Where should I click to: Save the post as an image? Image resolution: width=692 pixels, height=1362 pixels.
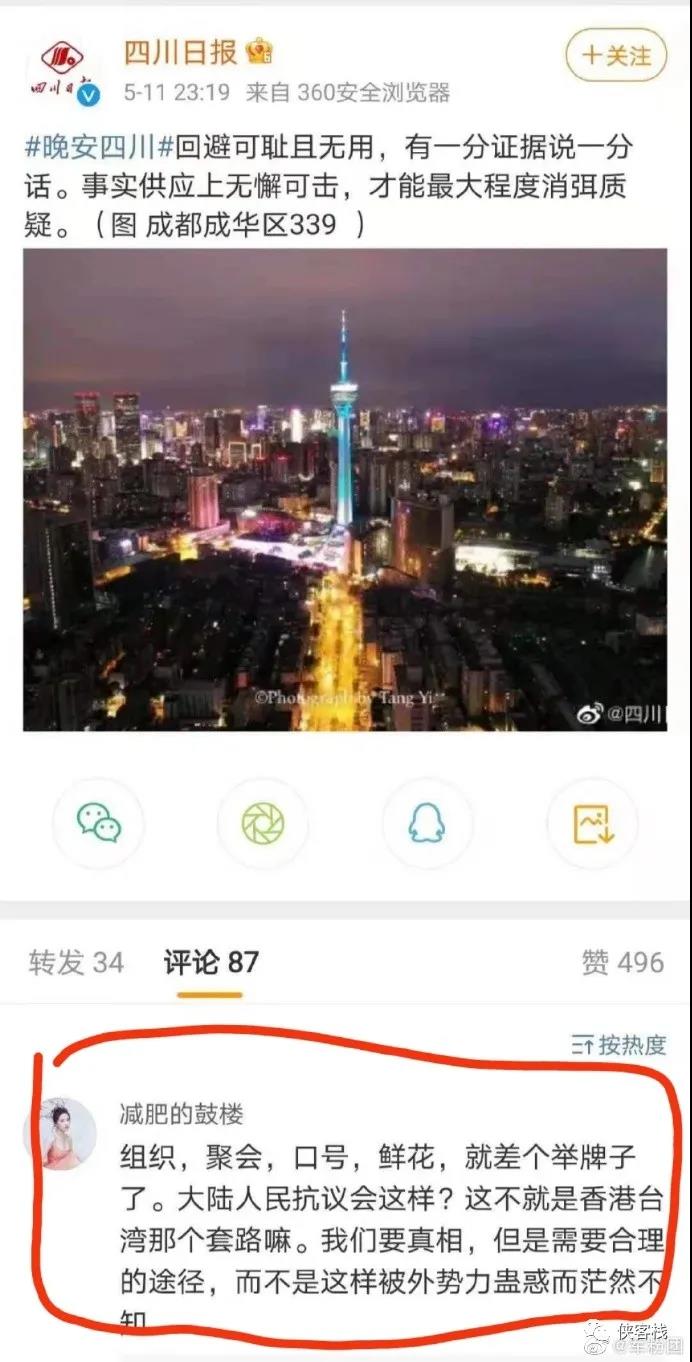pos(592,823)
